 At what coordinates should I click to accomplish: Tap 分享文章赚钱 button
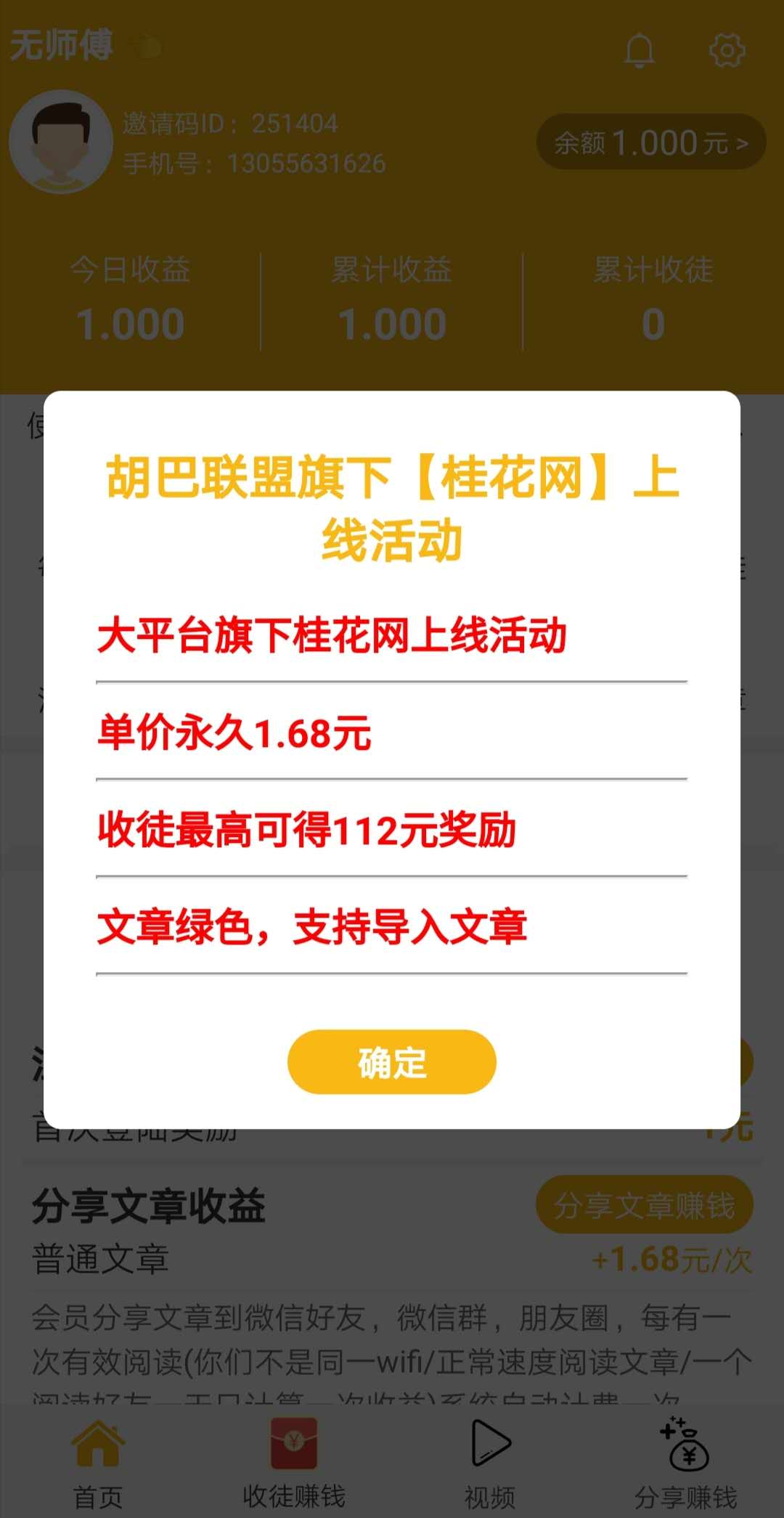point(645,1205)
